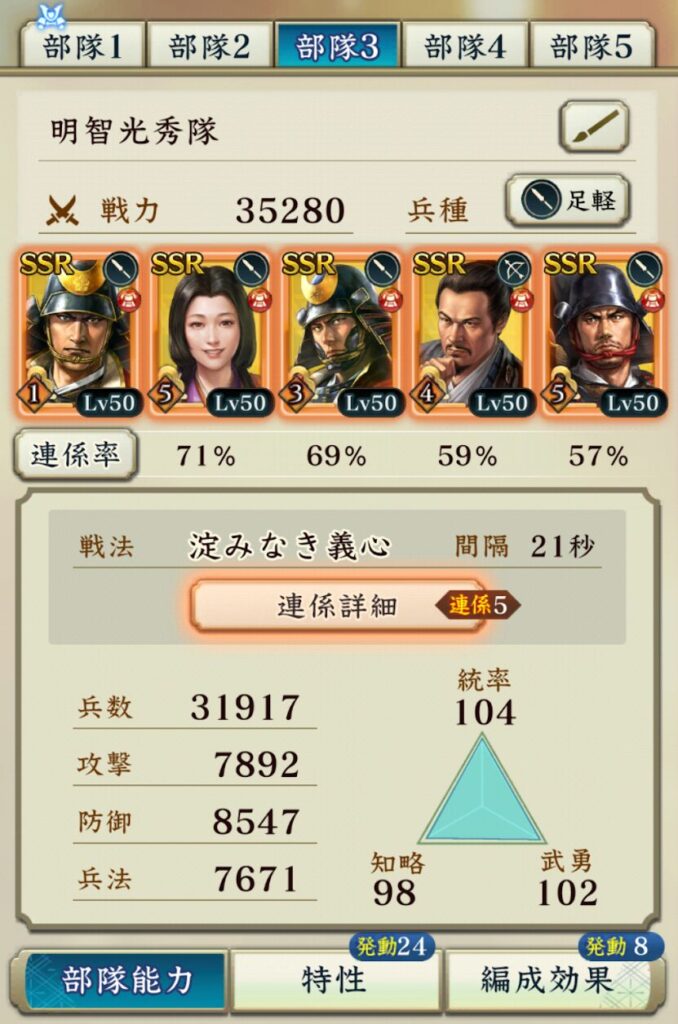
Task: Switch to the 部隊2 tab
Action: coord(209,46)
